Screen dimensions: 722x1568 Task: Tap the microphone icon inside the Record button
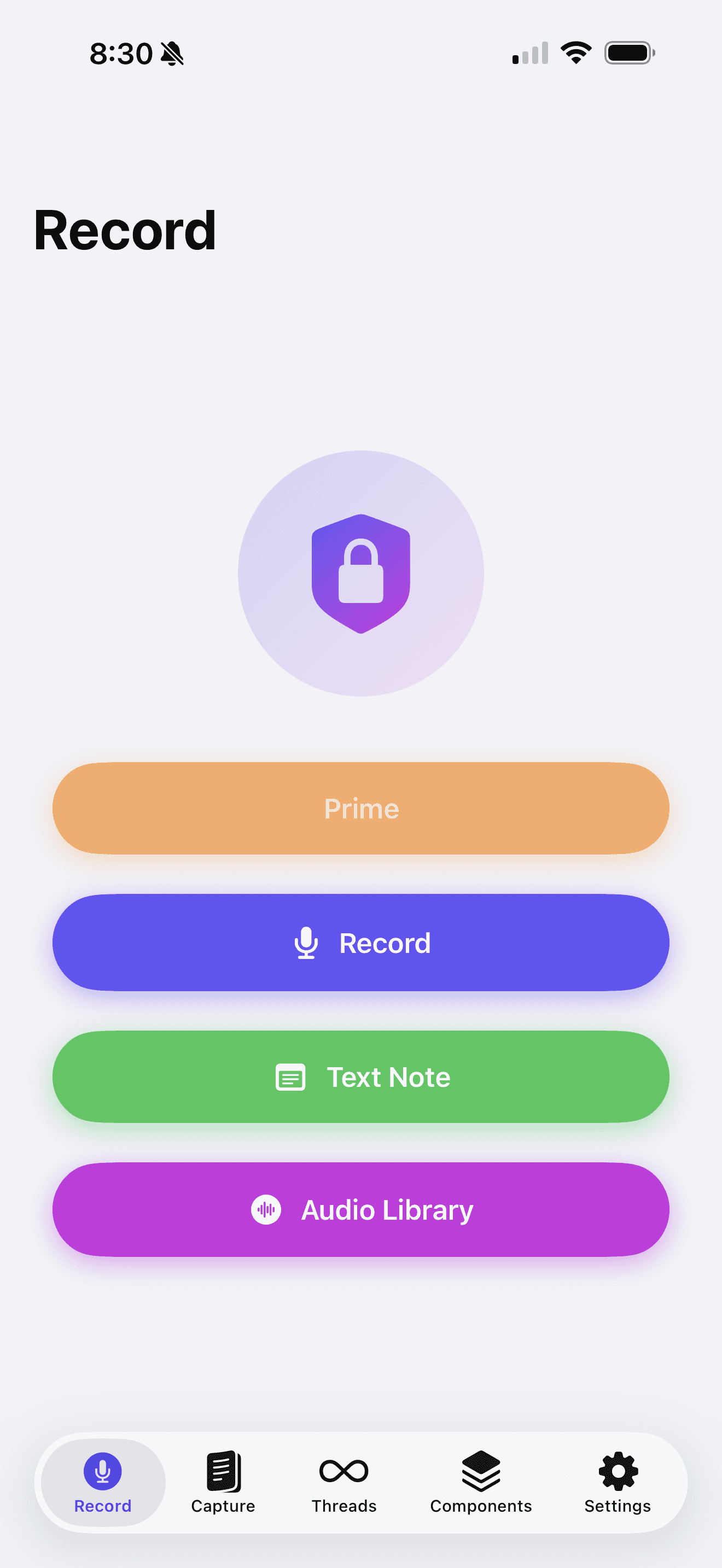coord(306,943)
